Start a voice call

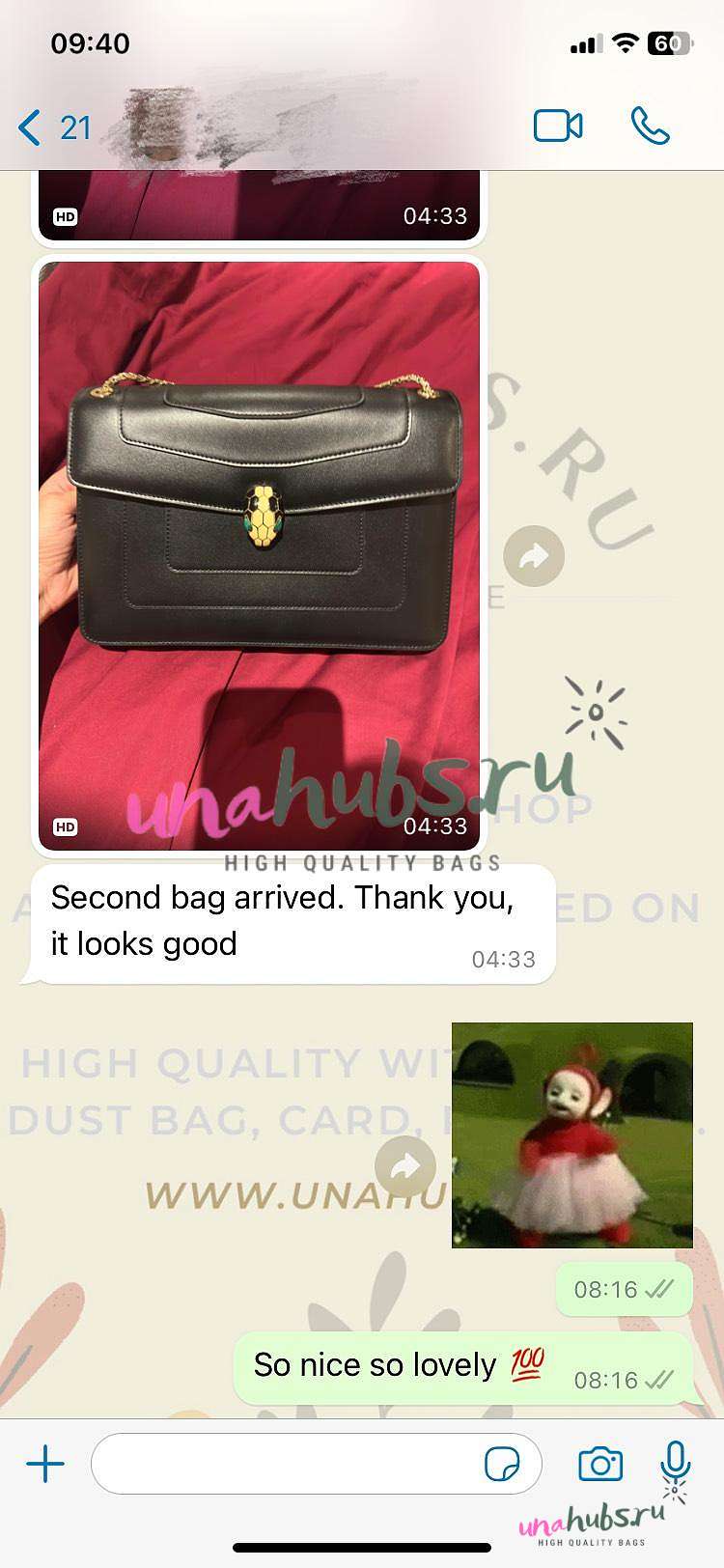pos(650,126)
